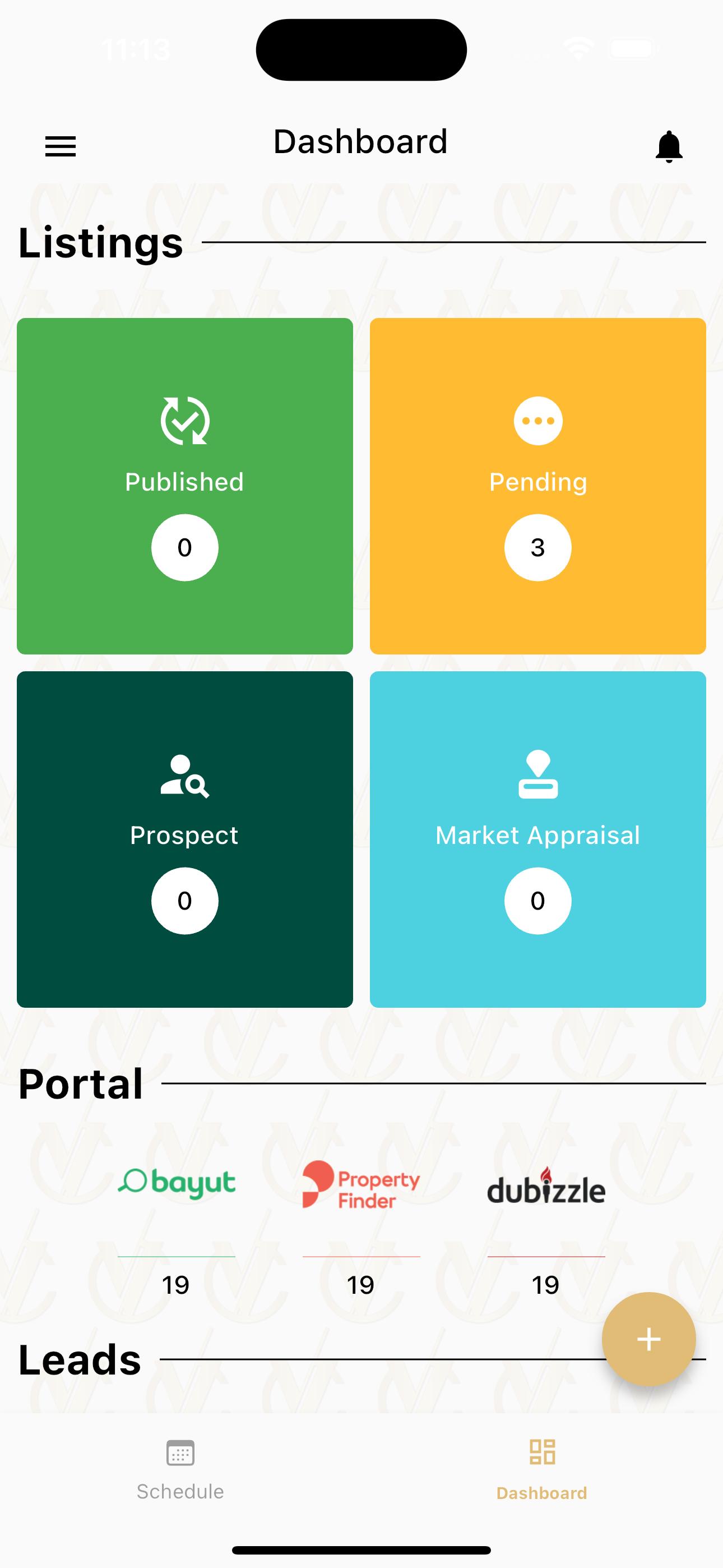Select the Market Appraisal card
The image size is (723, 1568).
point(538,840)
